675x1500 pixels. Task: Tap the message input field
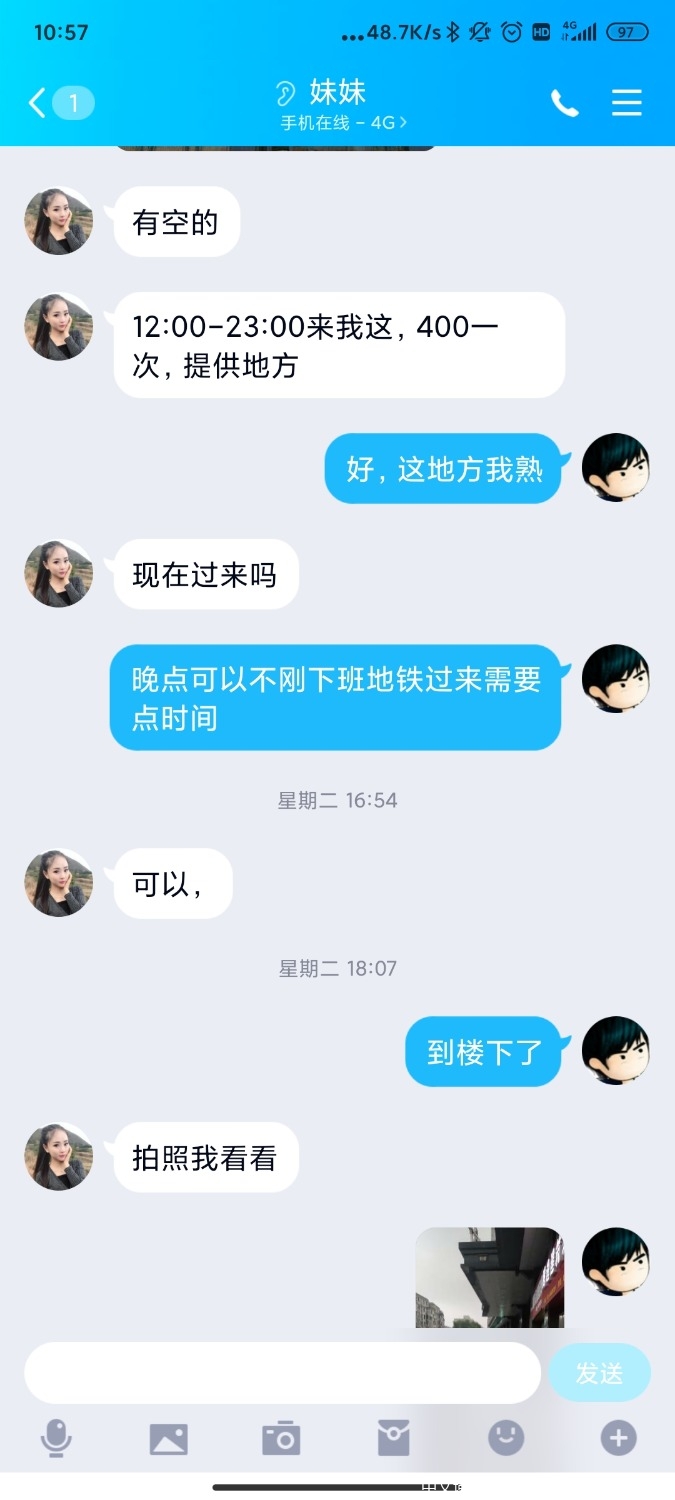pos(282,1373)
